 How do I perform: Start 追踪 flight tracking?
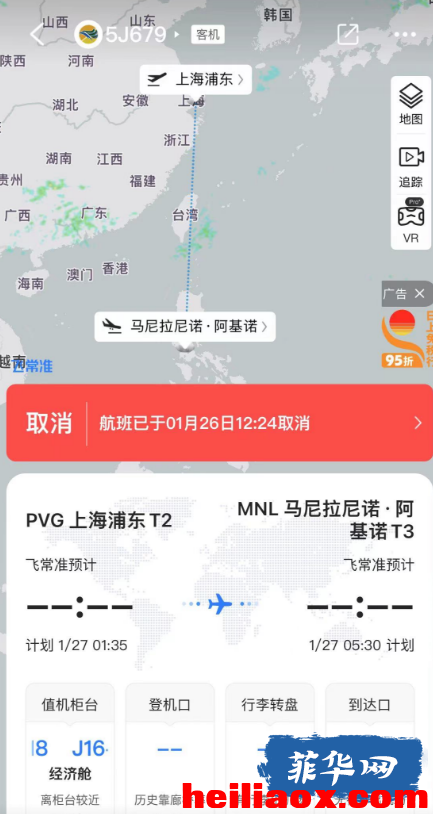(x=411, y=167)
